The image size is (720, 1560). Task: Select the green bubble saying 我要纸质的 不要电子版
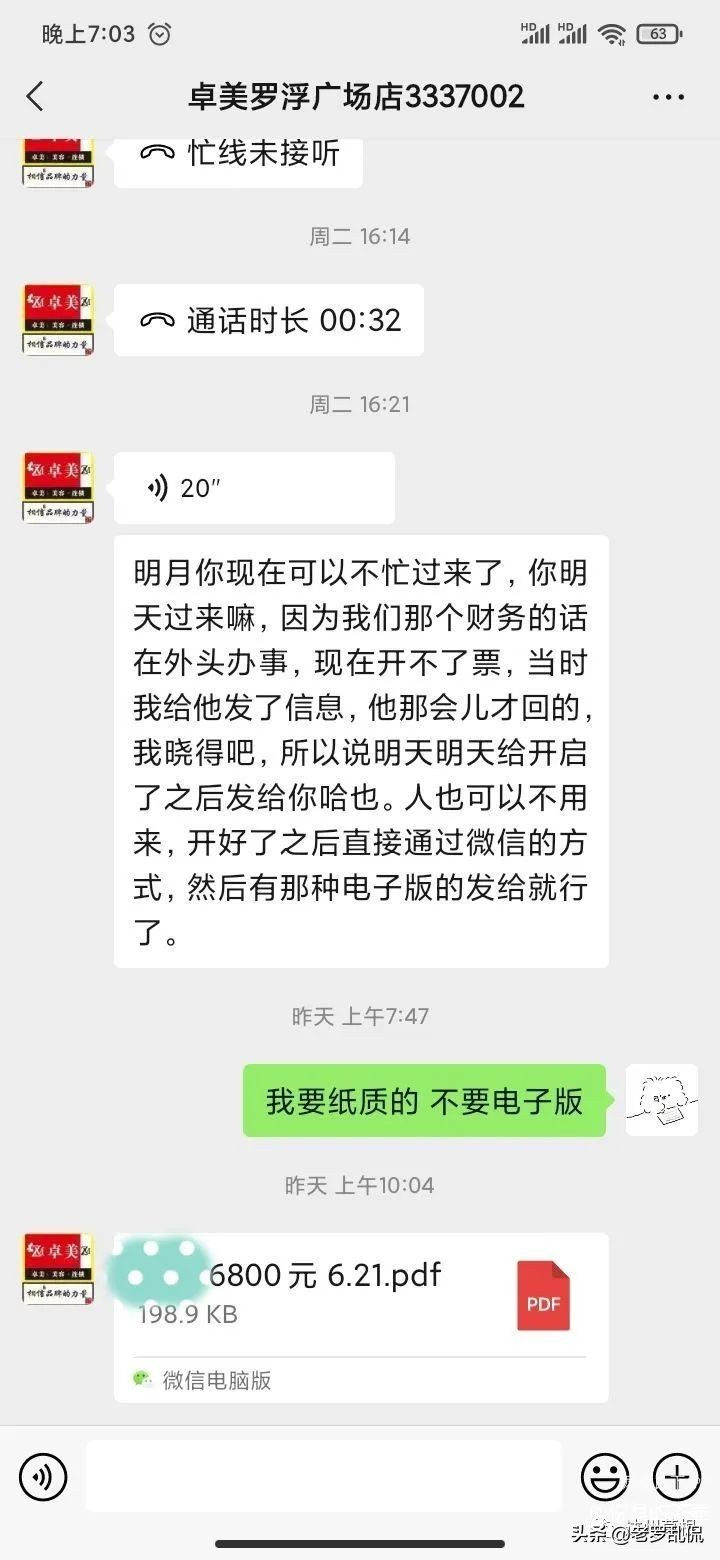pos(424,1100)
